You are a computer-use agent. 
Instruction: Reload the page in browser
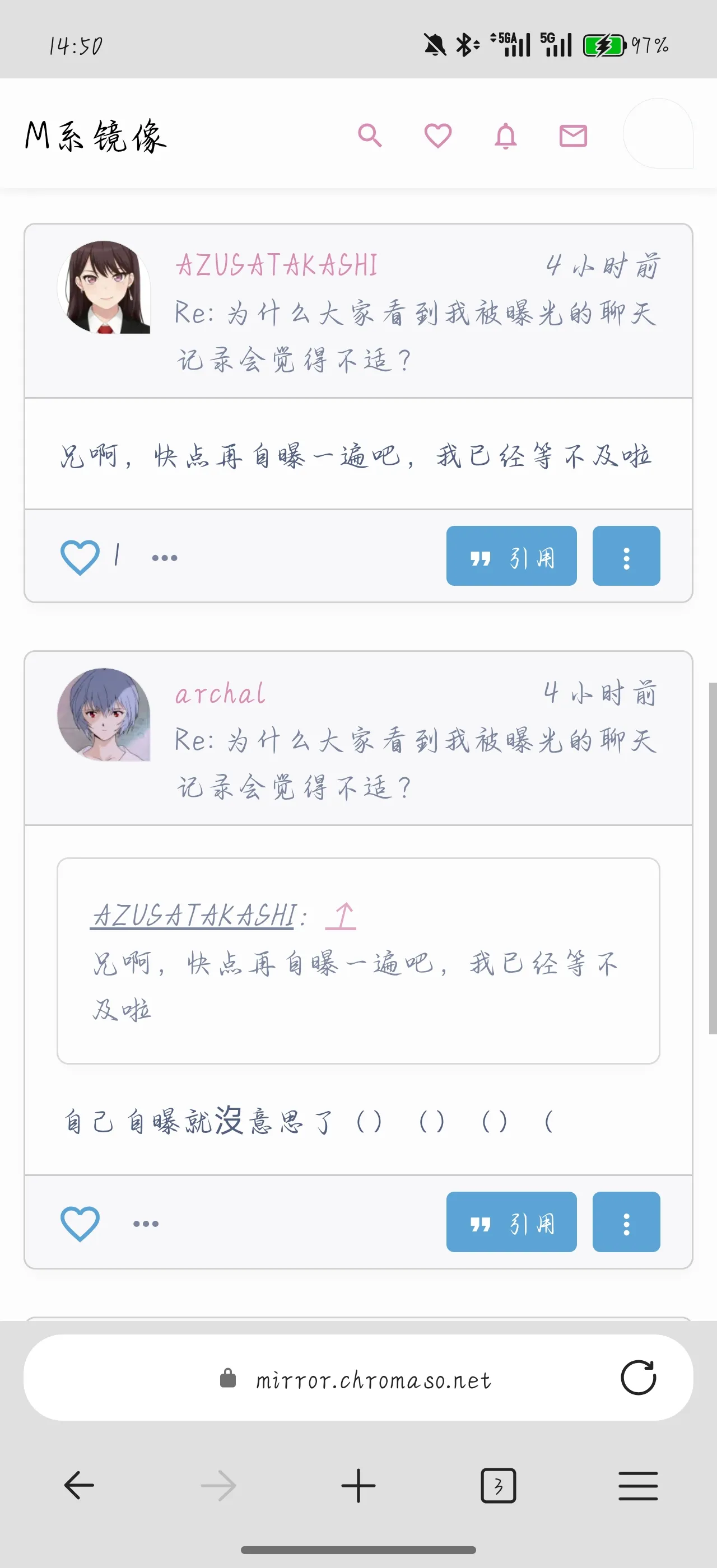pyautogui.click(x=638, y=1378)
